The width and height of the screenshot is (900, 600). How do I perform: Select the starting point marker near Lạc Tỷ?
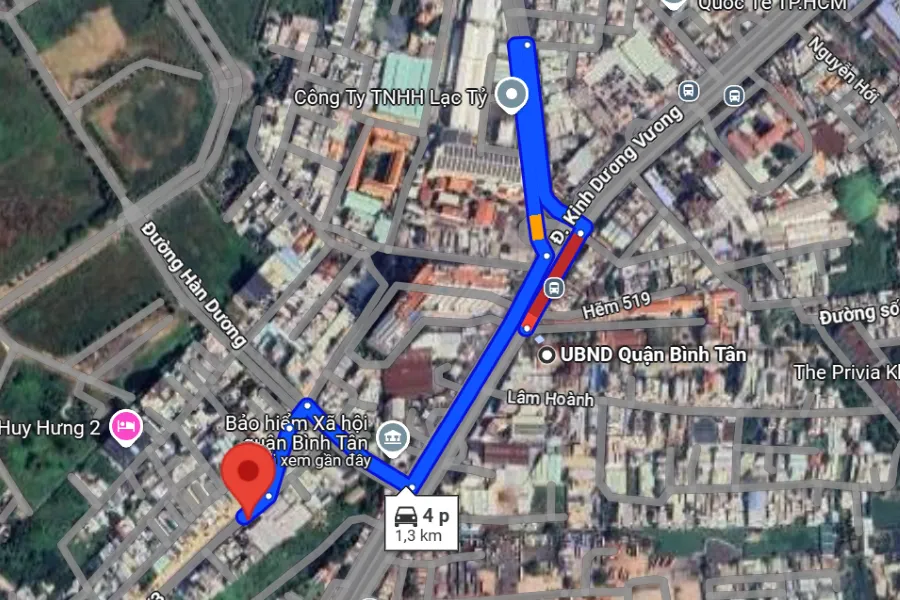point(512,96)
